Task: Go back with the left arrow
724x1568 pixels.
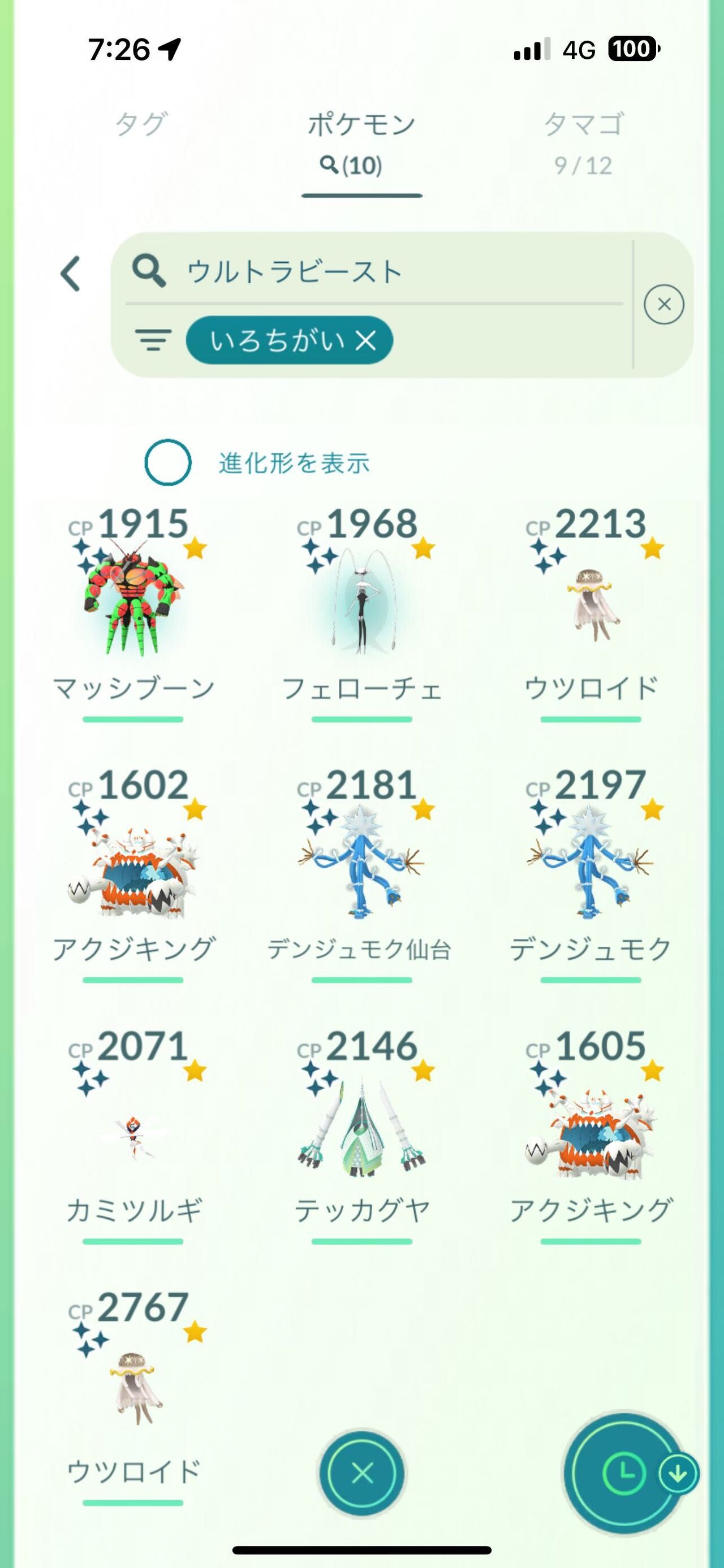Action: 71,274
